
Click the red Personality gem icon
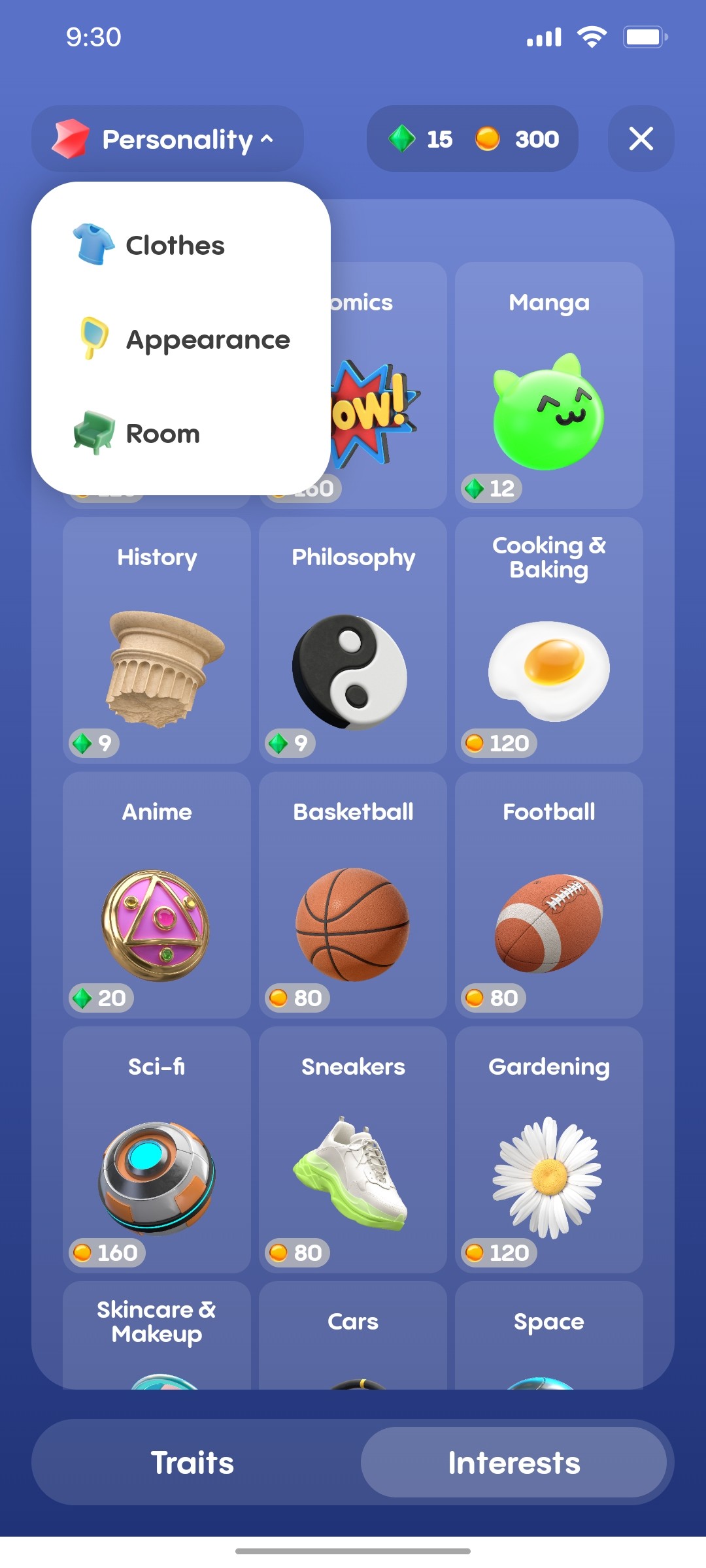tap(72, 139)
